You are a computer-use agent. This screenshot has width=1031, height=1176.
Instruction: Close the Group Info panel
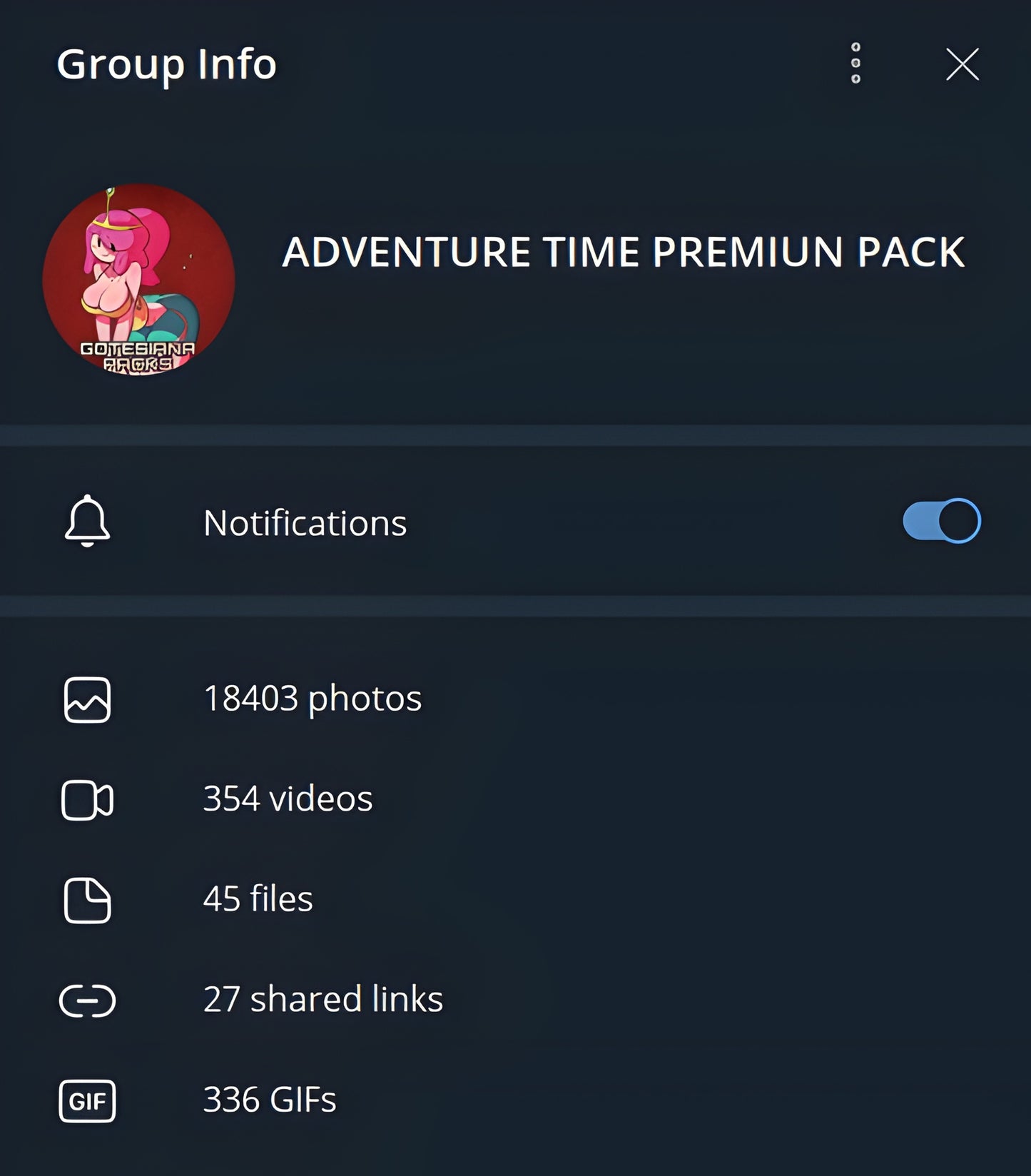tap(962, 64)
